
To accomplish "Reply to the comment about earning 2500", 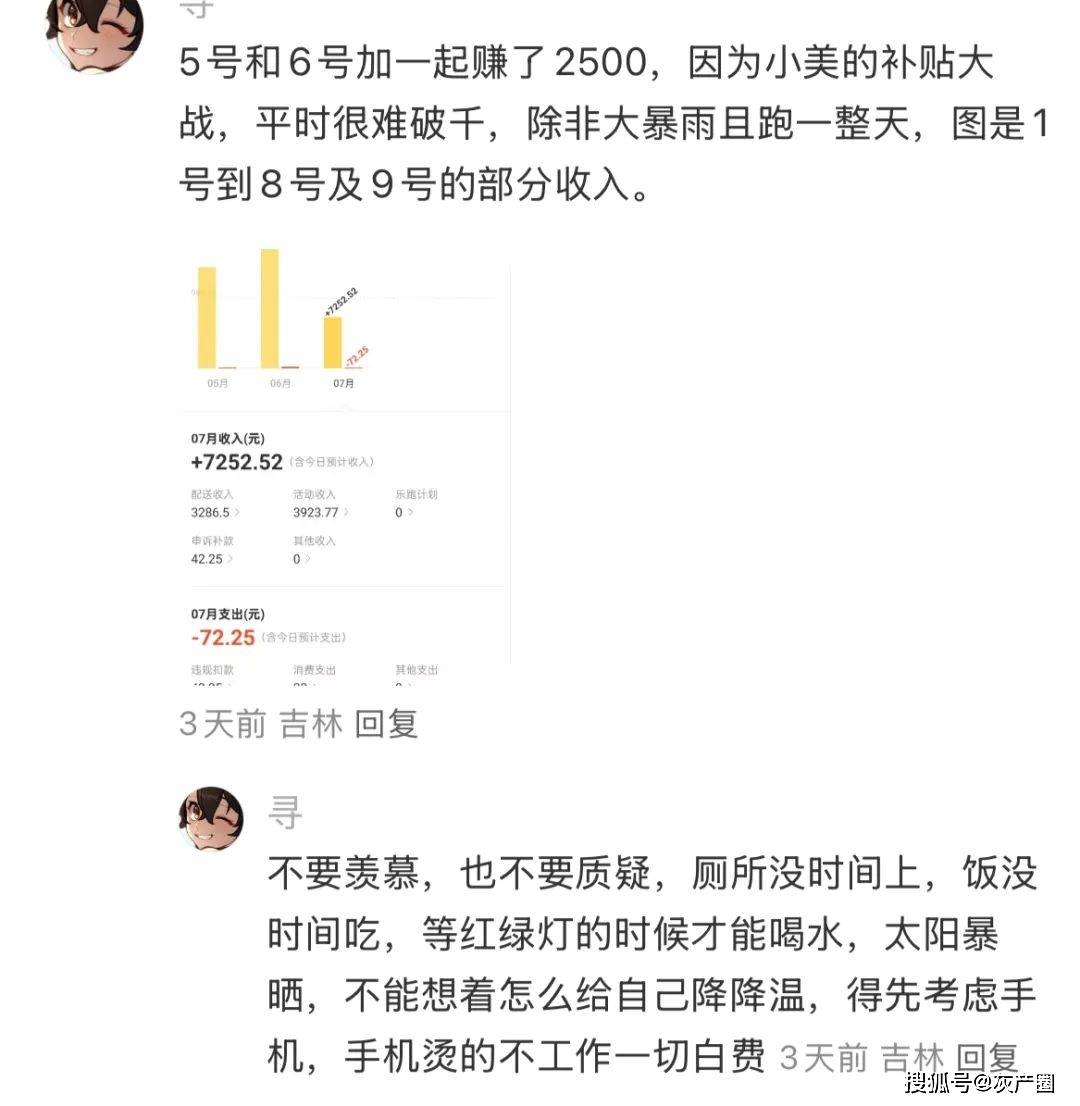I will point(386,723).
